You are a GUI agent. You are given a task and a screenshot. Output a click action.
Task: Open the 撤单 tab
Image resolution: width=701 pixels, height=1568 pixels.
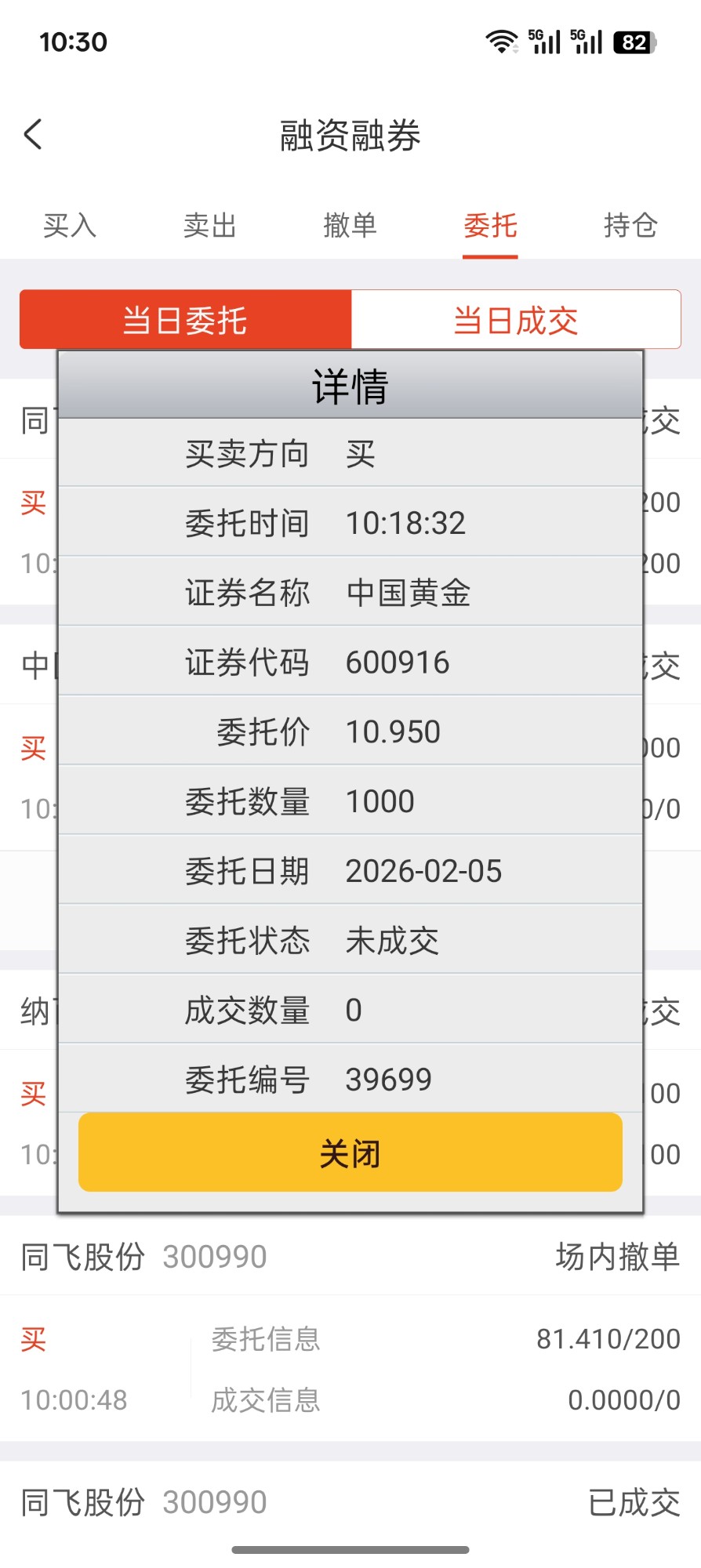350,226
